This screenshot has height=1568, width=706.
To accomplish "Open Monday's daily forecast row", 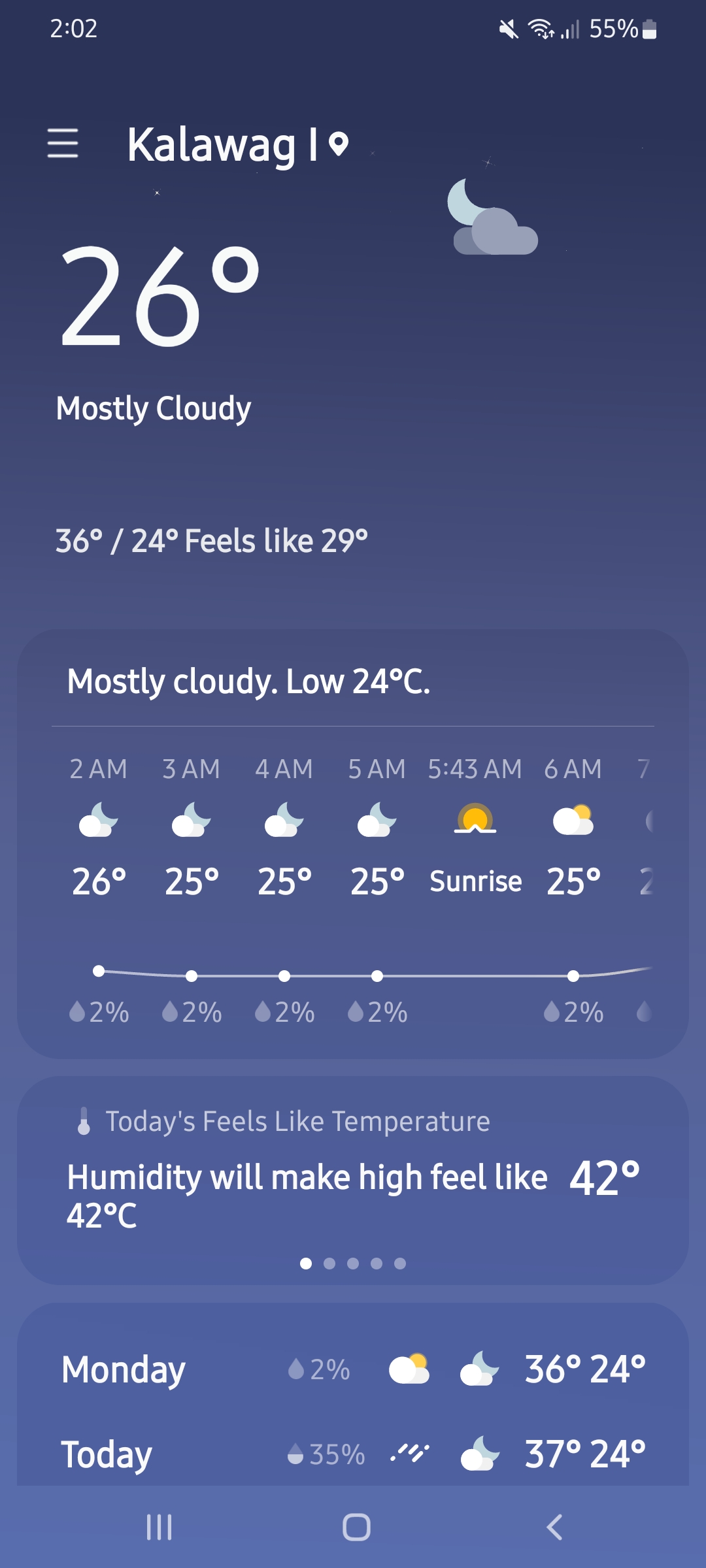I will click(x=353, y=1369).
